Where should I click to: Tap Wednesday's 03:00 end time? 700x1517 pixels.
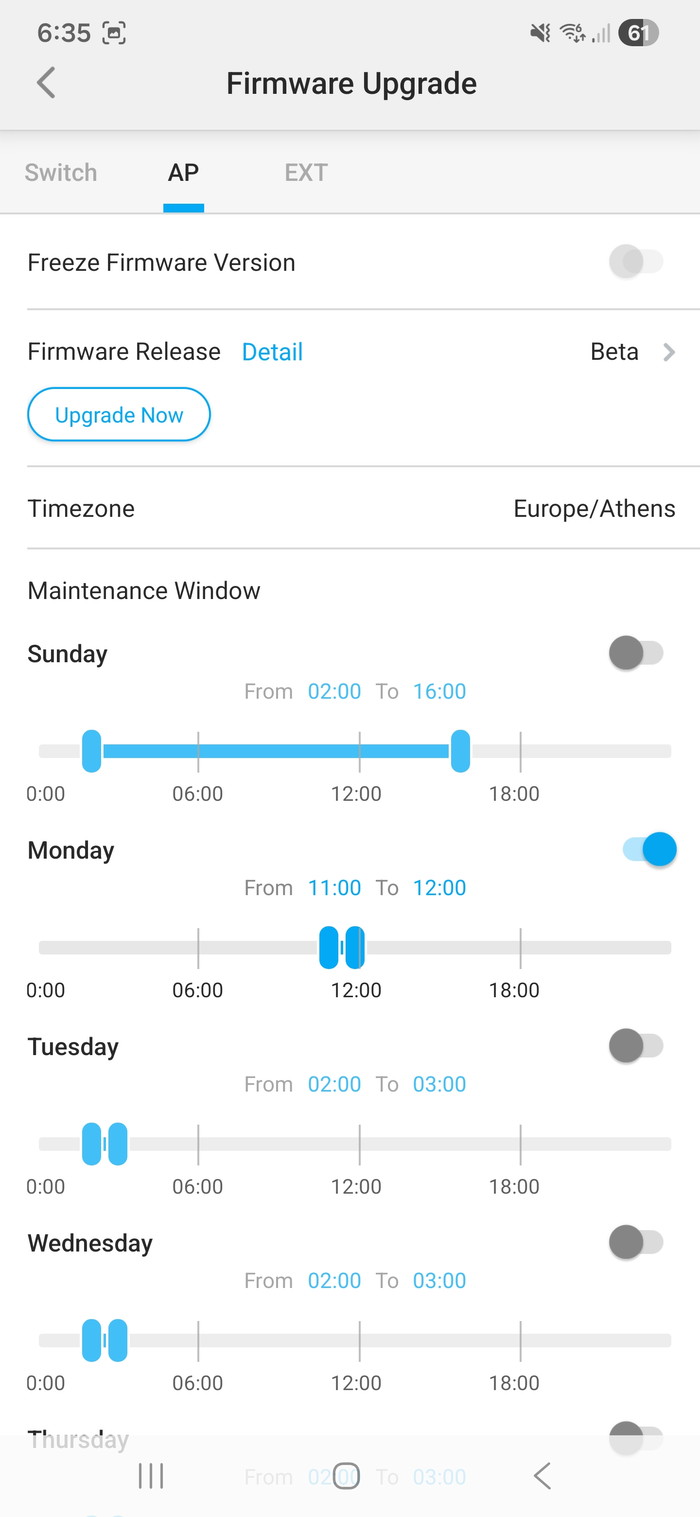439,1281
